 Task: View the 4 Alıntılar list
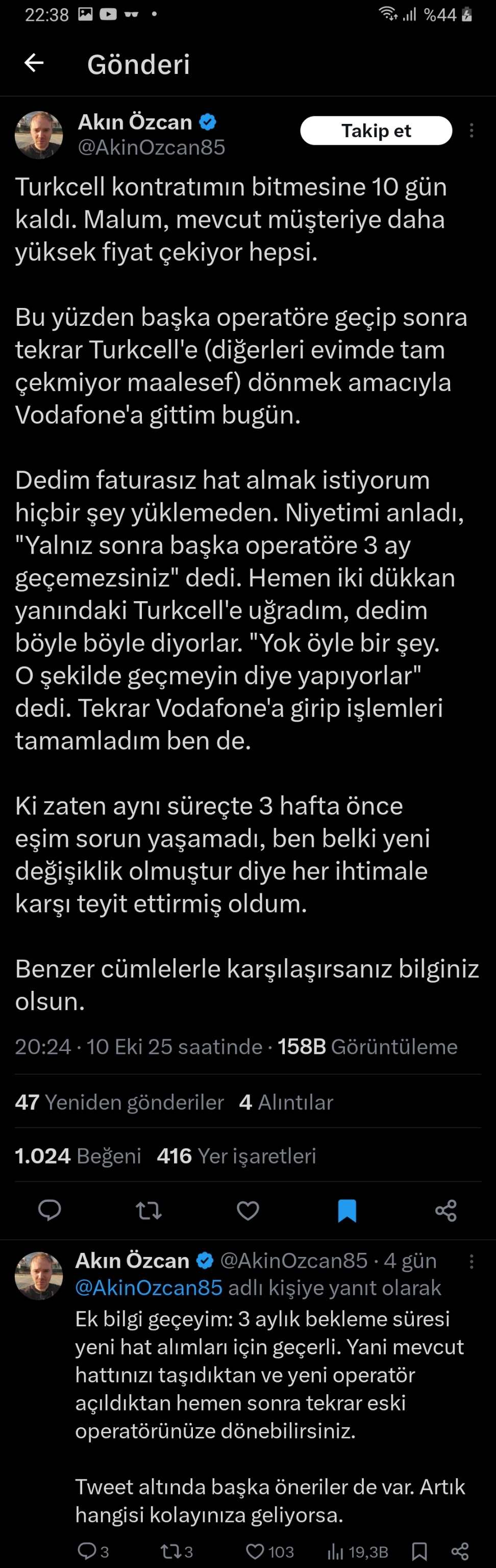click(x=286, y=1102)
